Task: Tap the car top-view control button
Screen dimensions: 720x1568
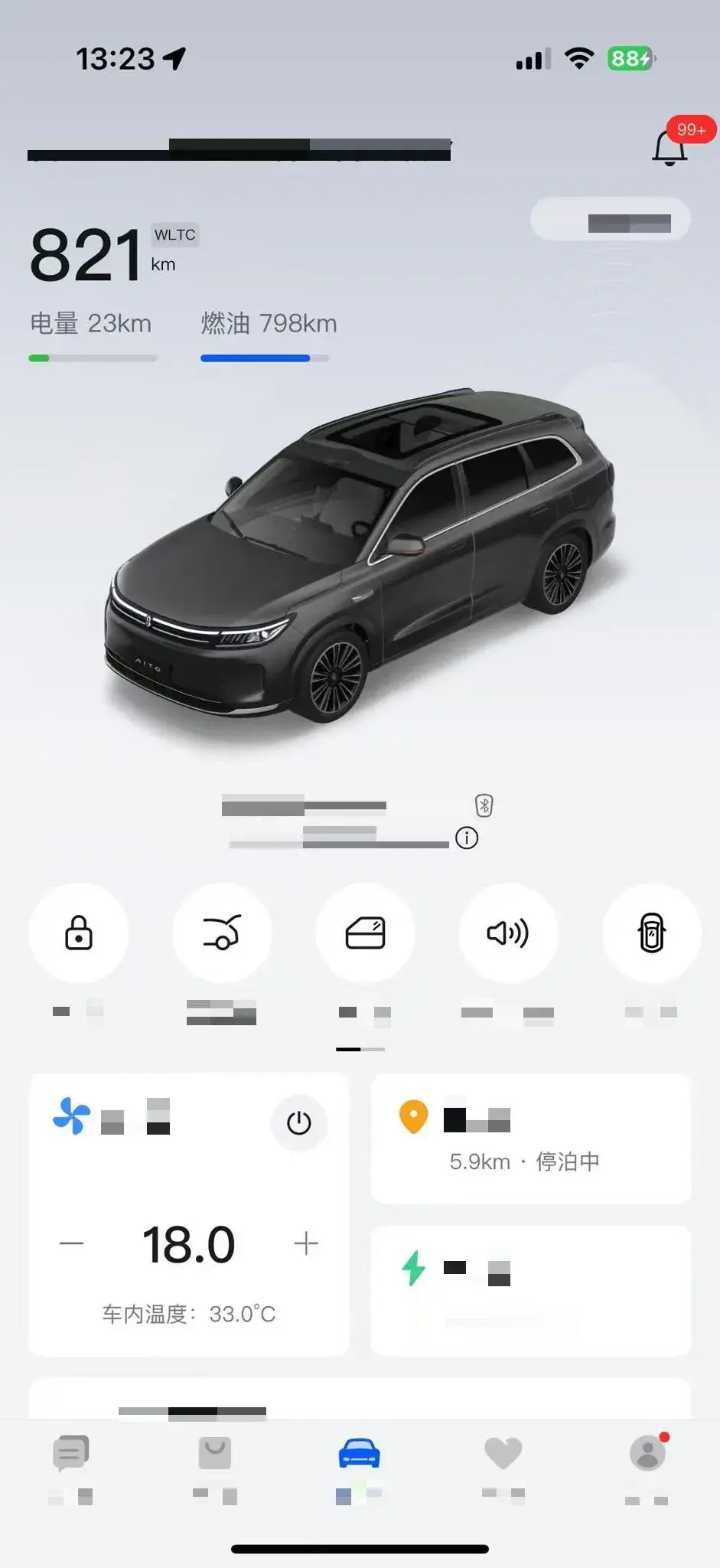Action: pyautogui.click(x=652, y=933)
